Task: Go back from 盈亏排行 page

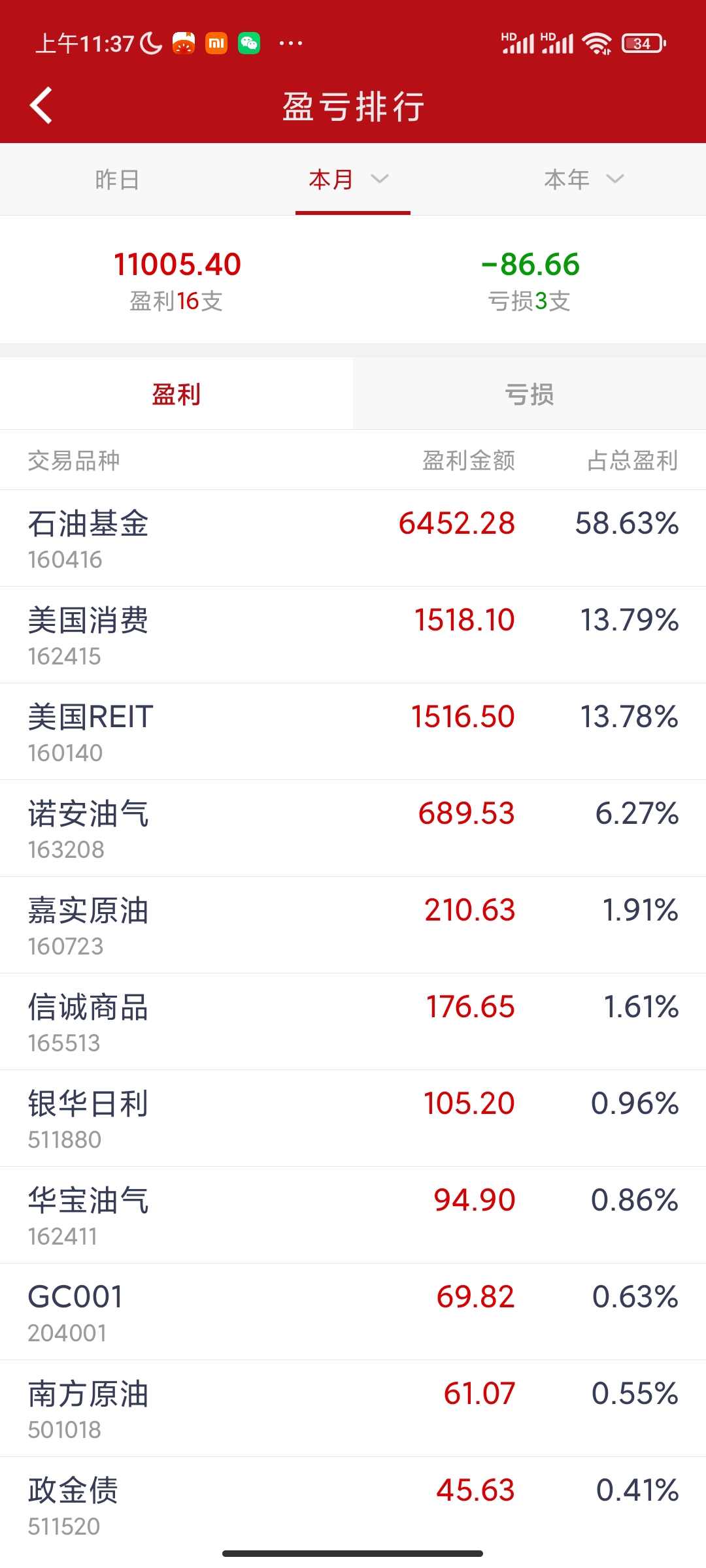Action: tap(41, 105)
